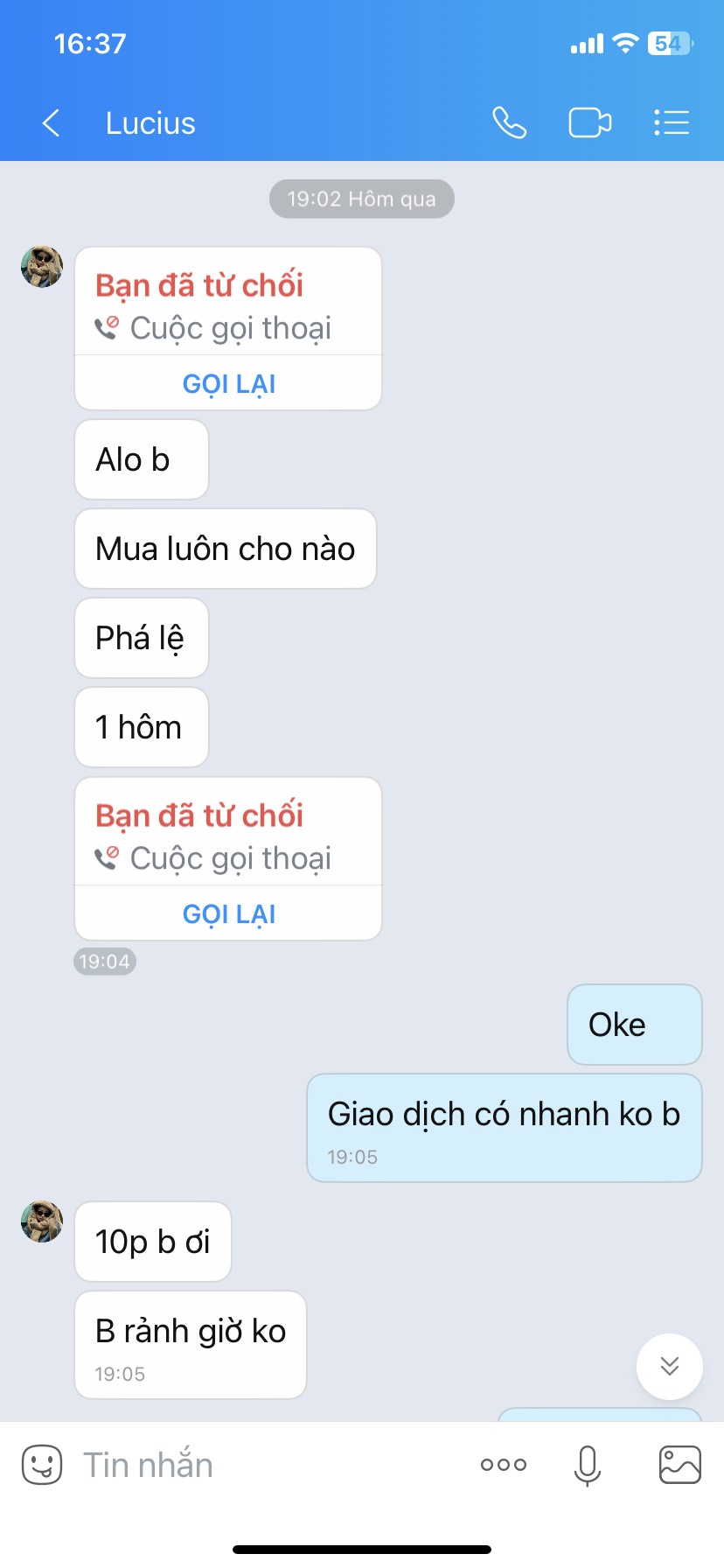This screenshot has width=724, height=1568.
Task: Open the chat options menu
Action: tap(672, 123)
